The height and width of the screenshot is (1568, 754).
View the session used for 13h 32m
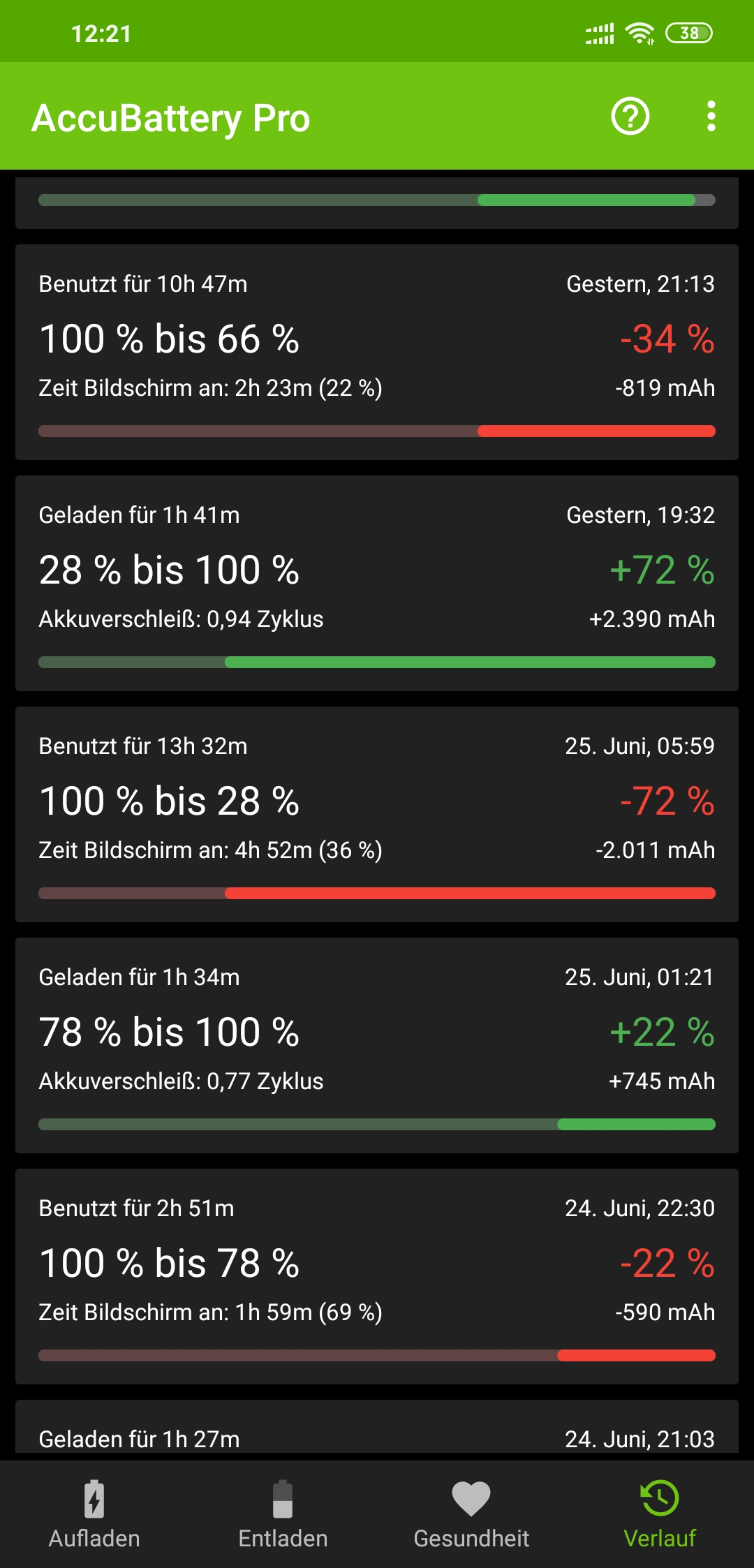pyautogui.click(x=377, y=814)
